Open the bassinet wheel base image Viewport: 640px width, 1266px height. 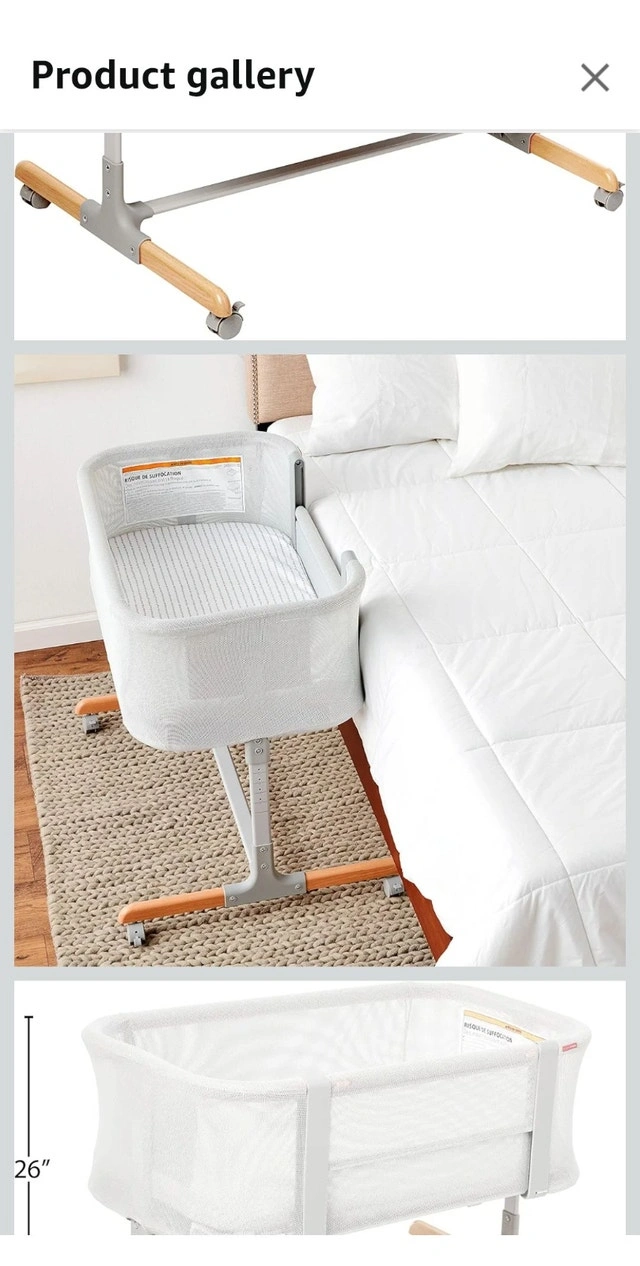tap(320, 237)
